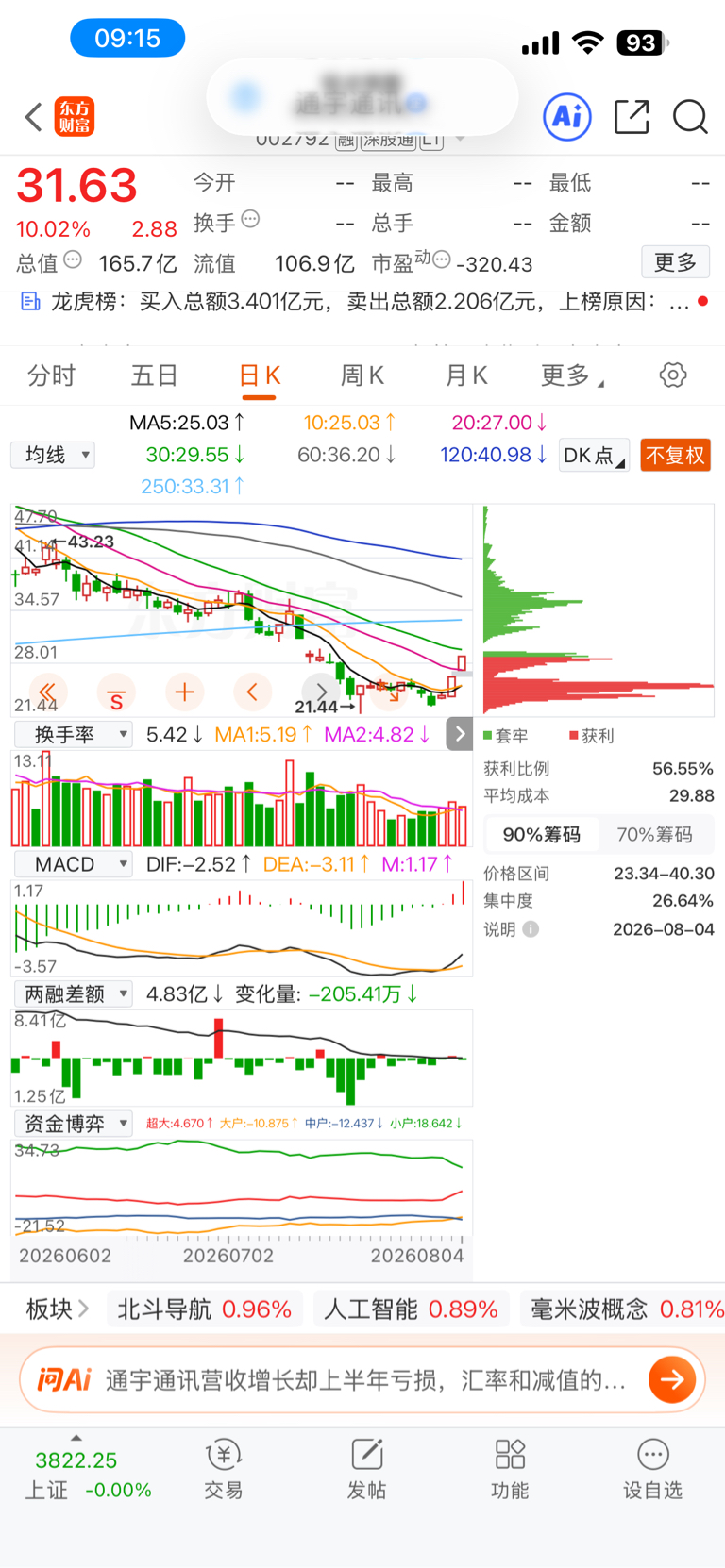This screenshot has width=725, height=1568.
Task: Share this stock page
Action: pyautogui.click(x=632, y=117)
